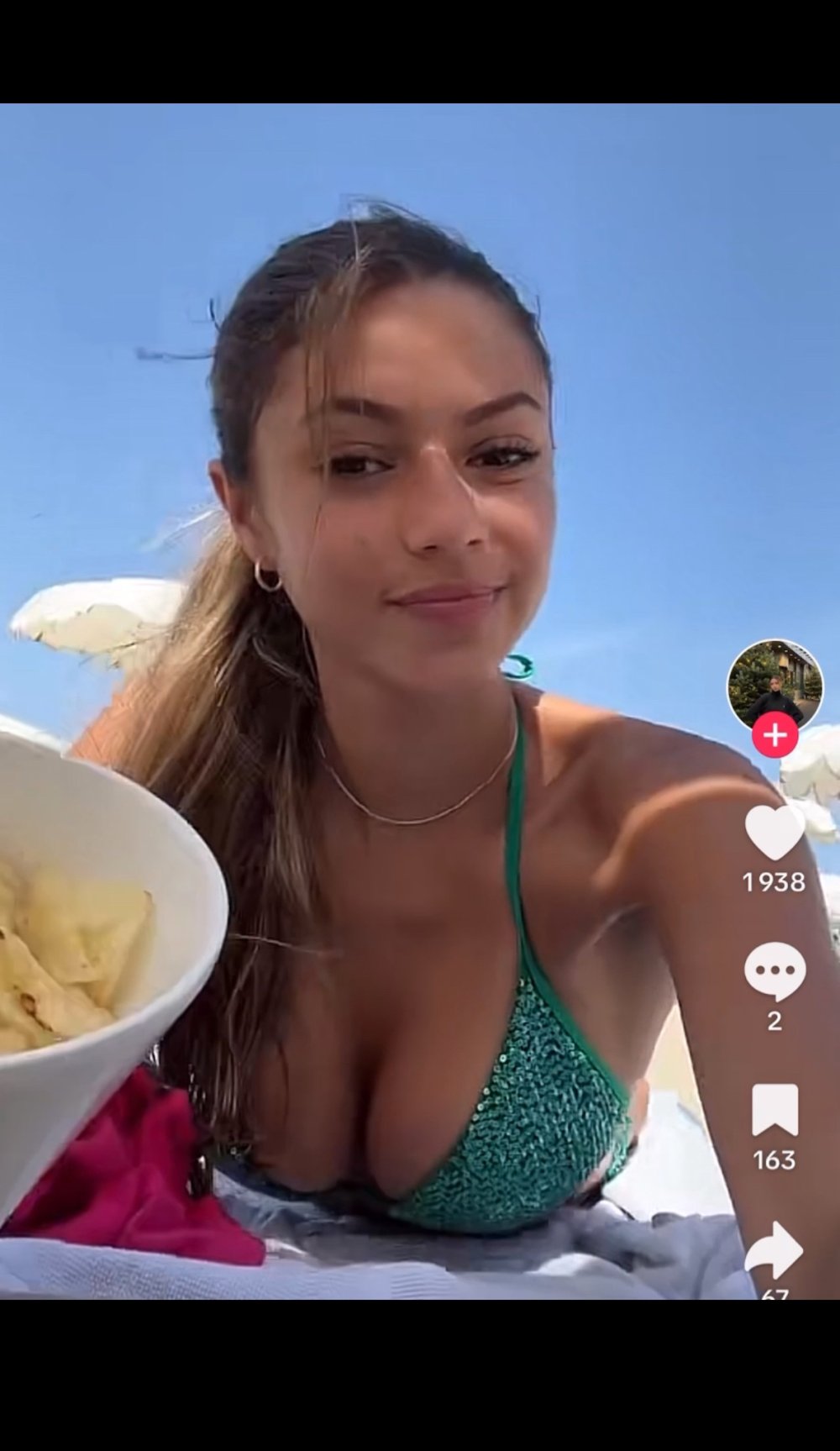Open the comments bubble
This screenshot has width=840, height=1451.
pyautogui.click(x=774, y=970)
